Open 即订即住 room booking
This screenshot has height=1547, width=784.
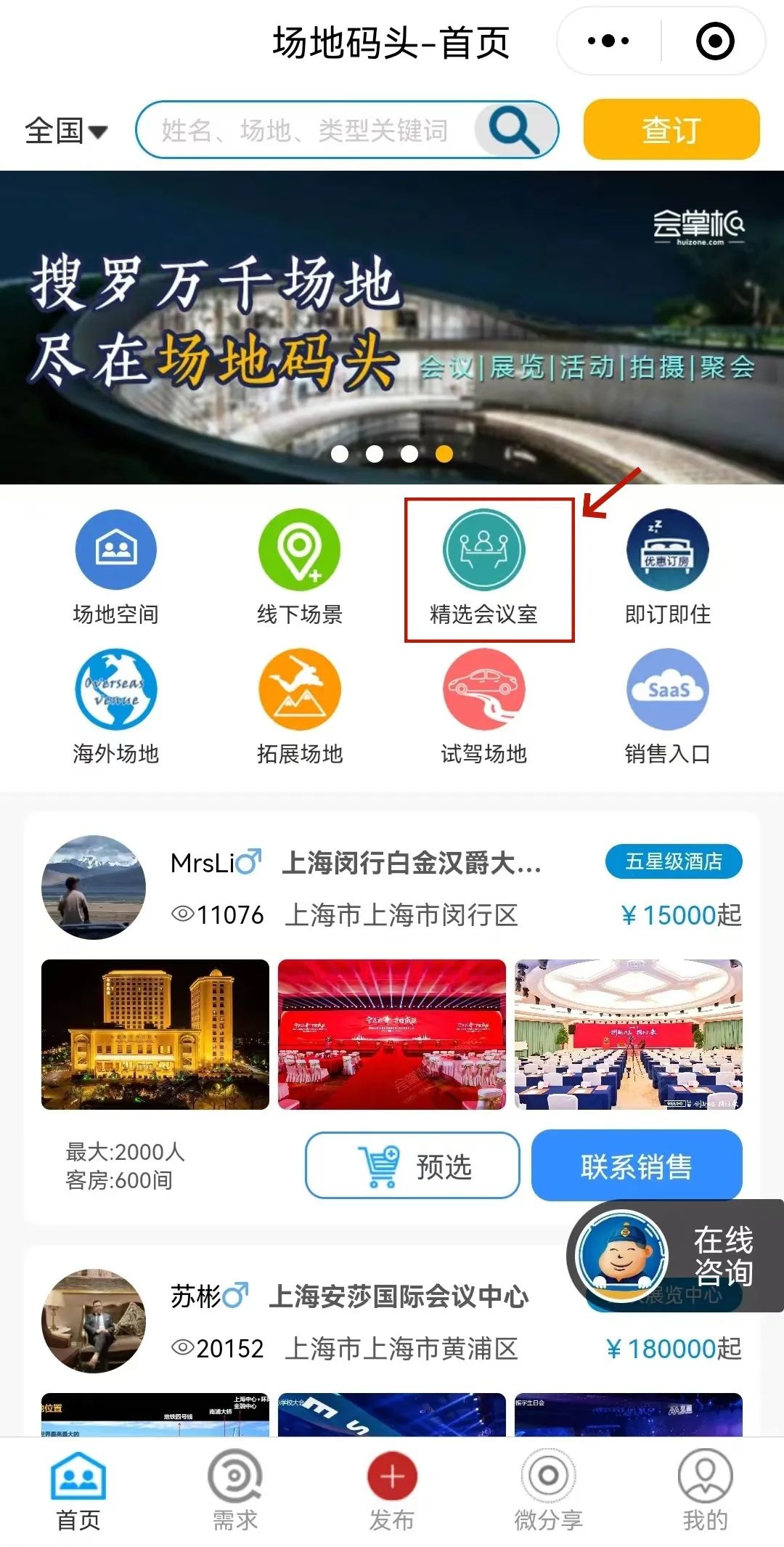(x=667, y=567)
